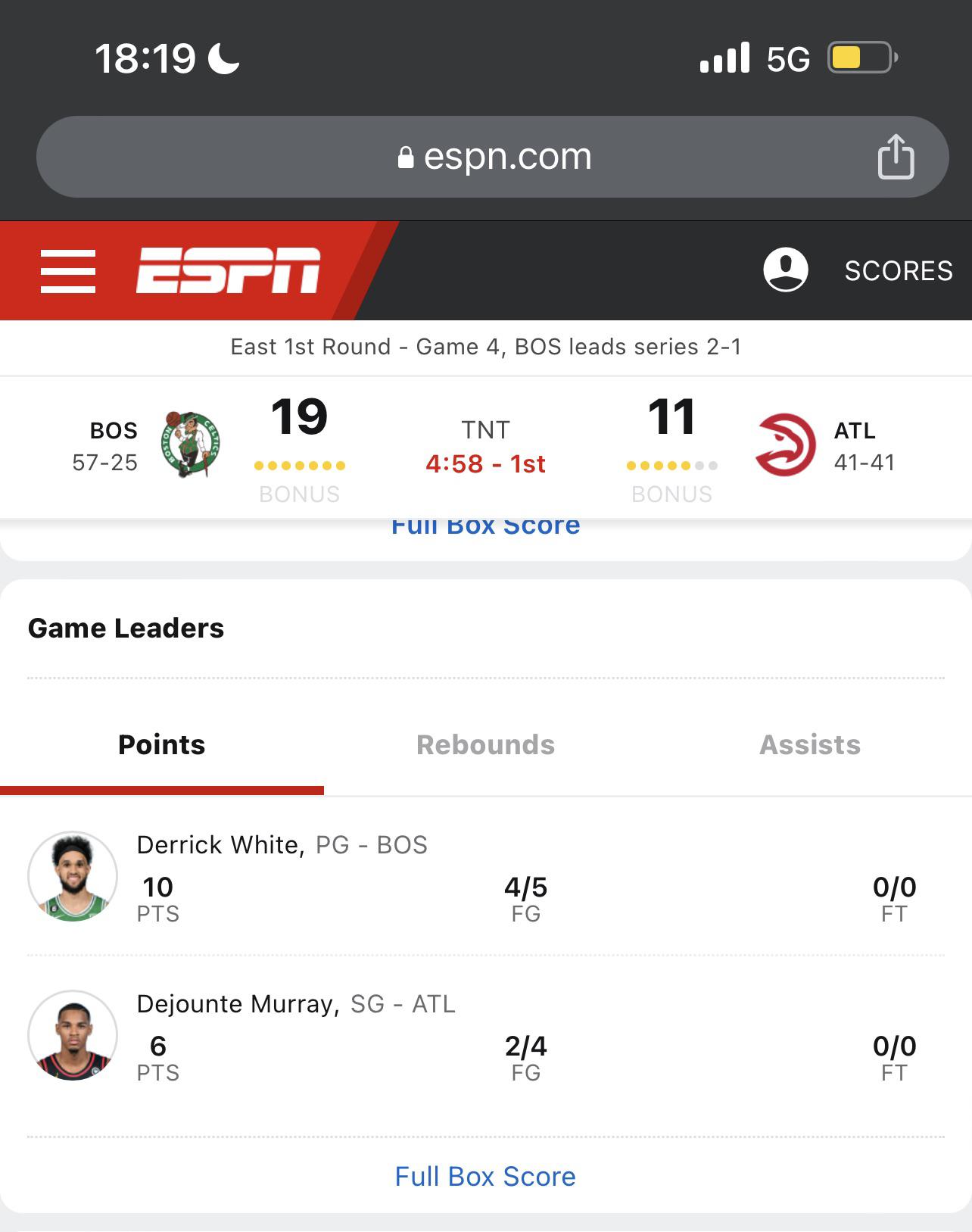
Task: Select the Points tab
Action: [161, 745]
